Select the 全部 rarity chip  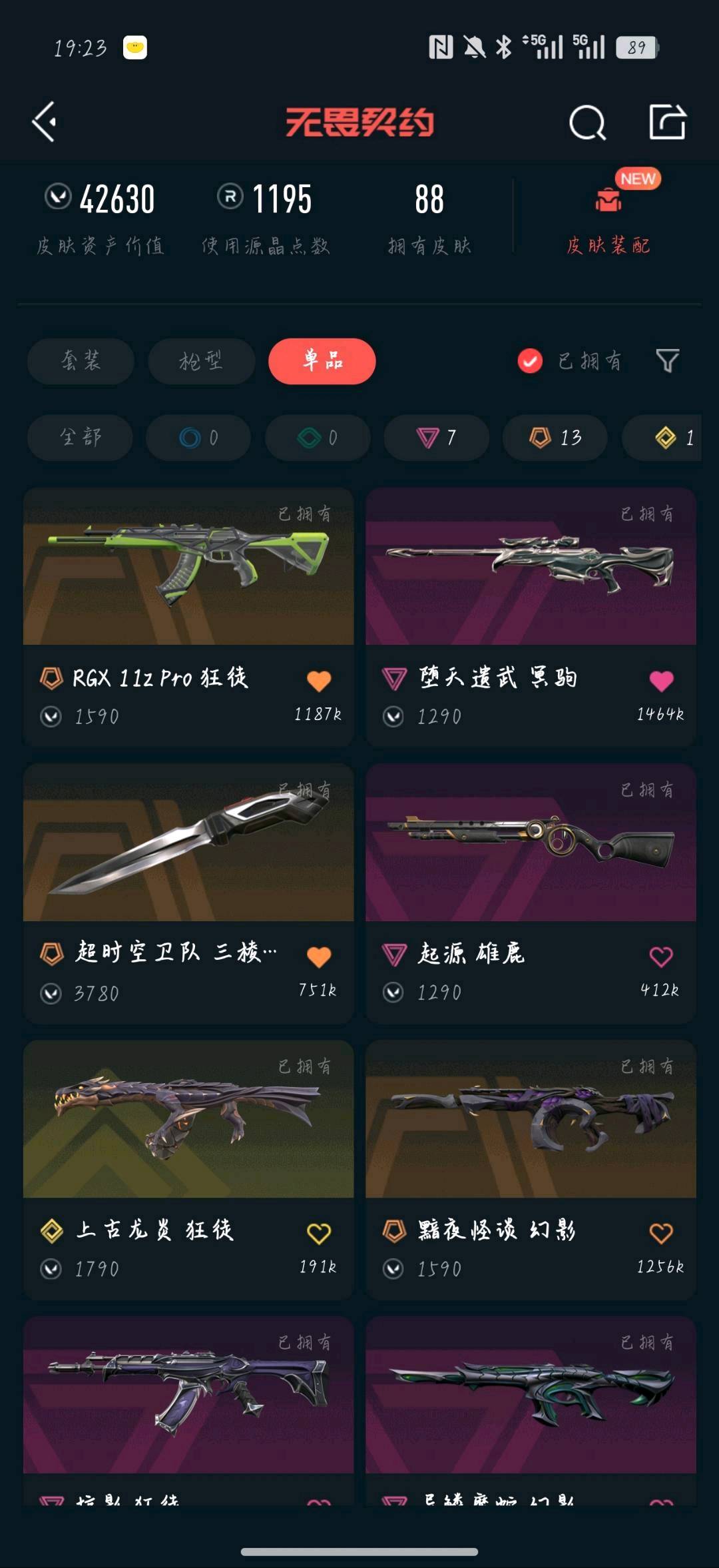[80, 438]
